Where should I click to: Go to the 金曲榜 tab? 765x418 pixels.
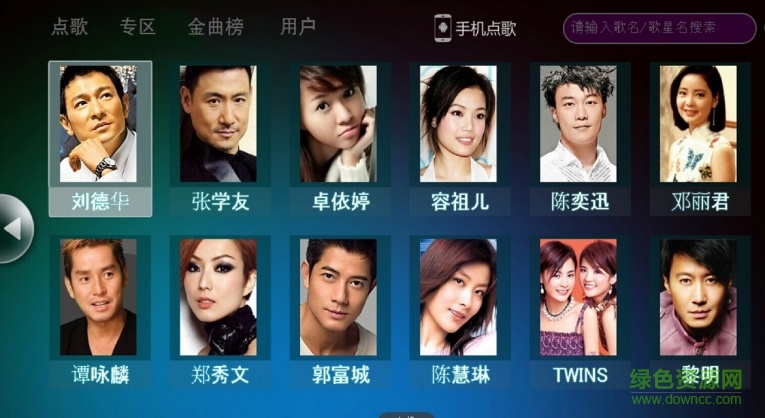click(216, 27)
